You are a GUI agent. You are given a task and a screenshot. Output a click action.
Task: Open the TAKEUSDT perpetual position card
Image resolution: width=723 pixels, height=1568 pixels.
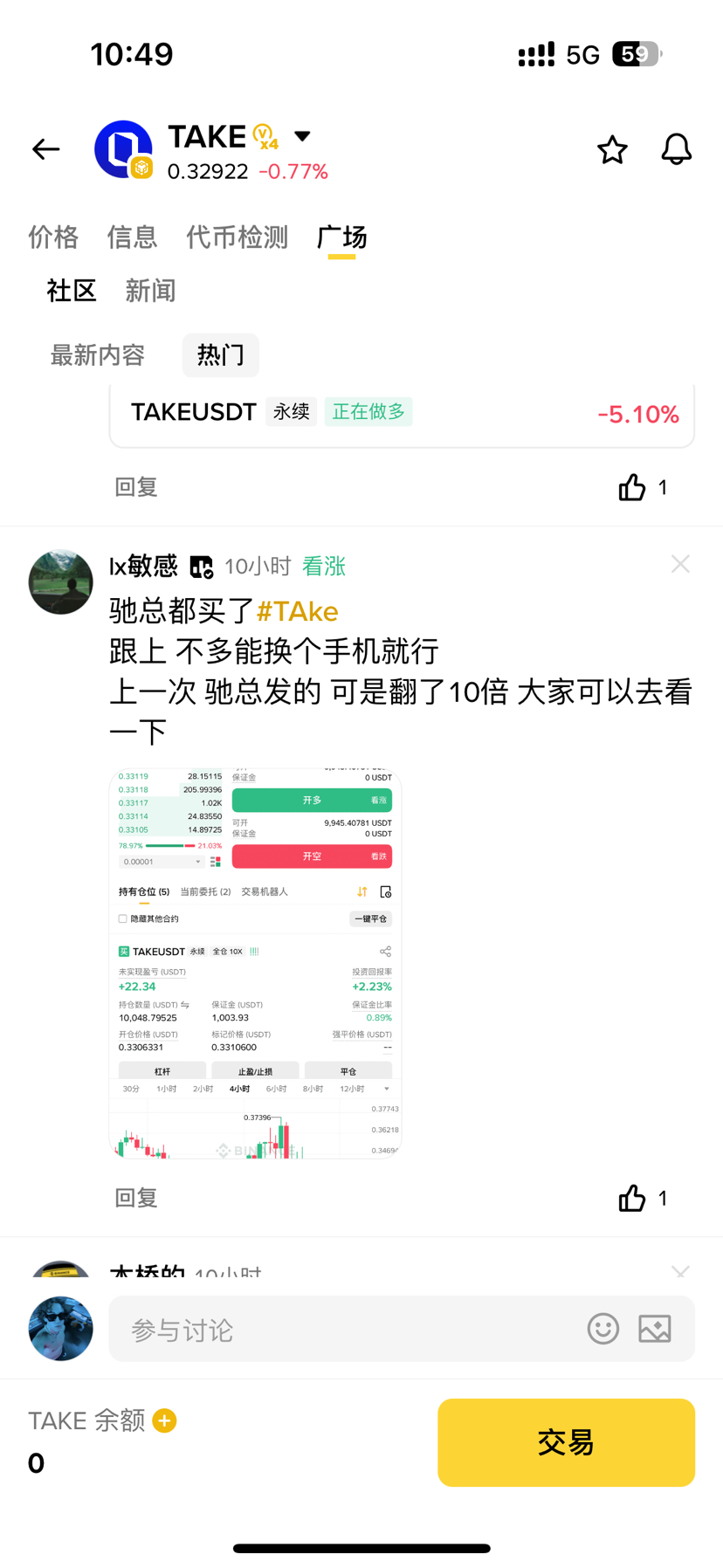click(402, 413)
